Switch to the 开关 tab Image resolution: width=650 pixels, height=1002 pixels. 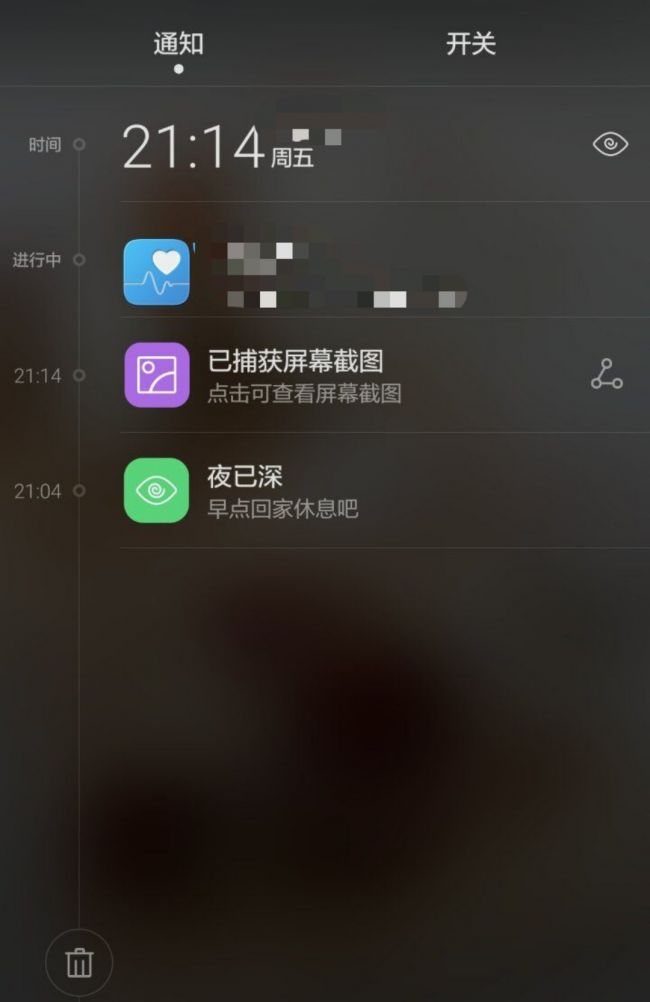470,44
